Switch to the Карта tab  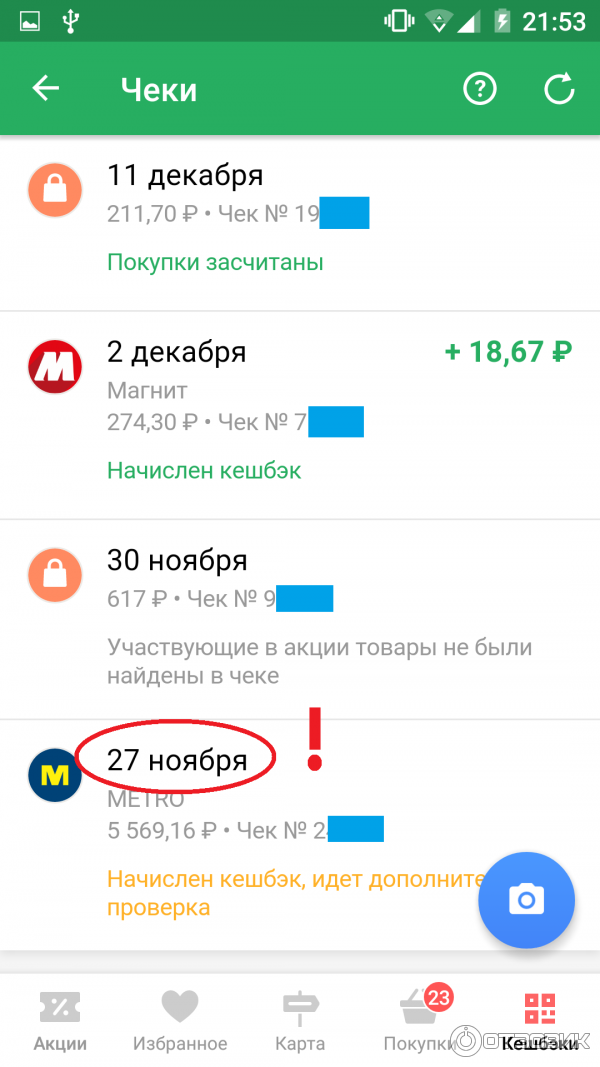tap(300, 1020)
